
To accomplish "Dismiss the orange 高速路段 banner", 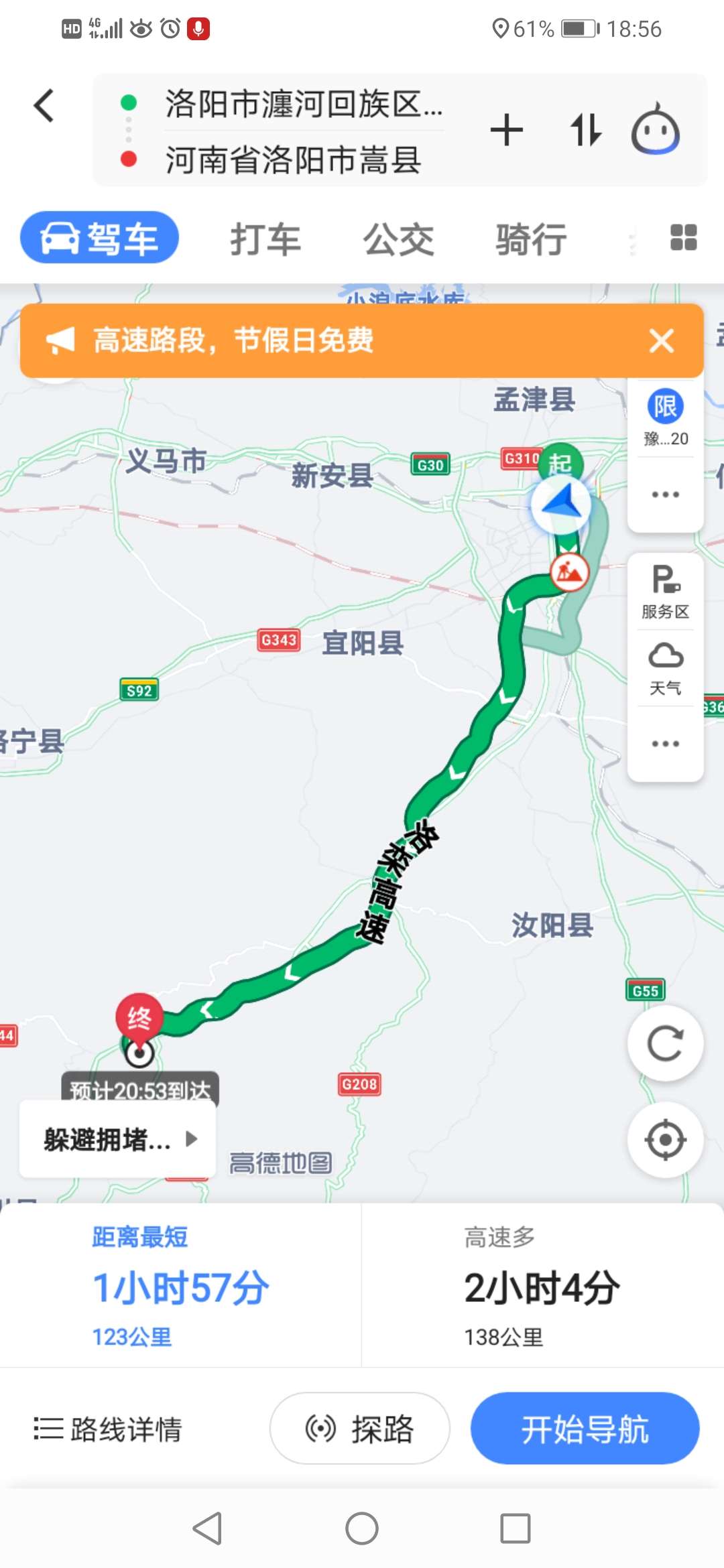I will (x=662, y=340).
